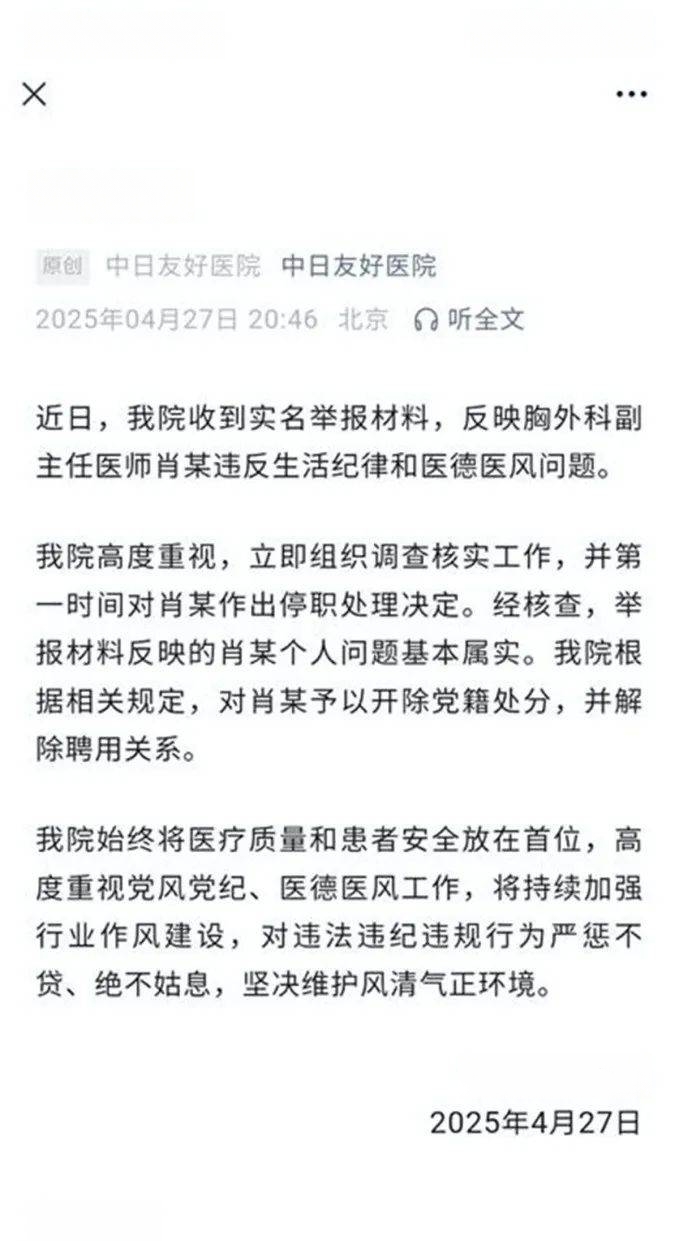Open the three-dot overflow menu
Screen dimensions: 679x1241
[631, 94]
